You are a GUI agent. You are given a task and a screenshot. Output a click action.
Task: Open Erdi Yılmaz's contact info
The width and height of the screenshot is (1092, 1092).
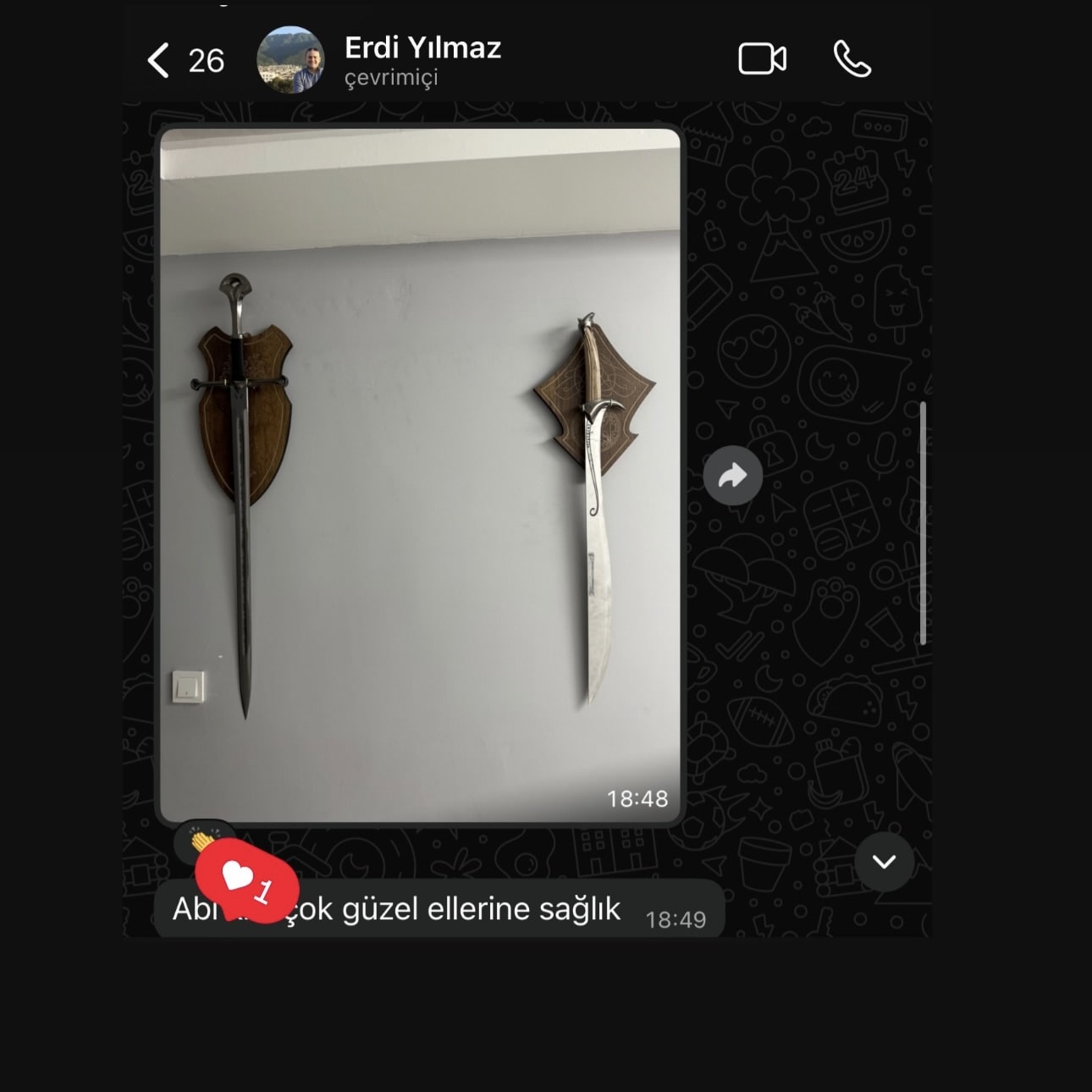coord(422,59)
